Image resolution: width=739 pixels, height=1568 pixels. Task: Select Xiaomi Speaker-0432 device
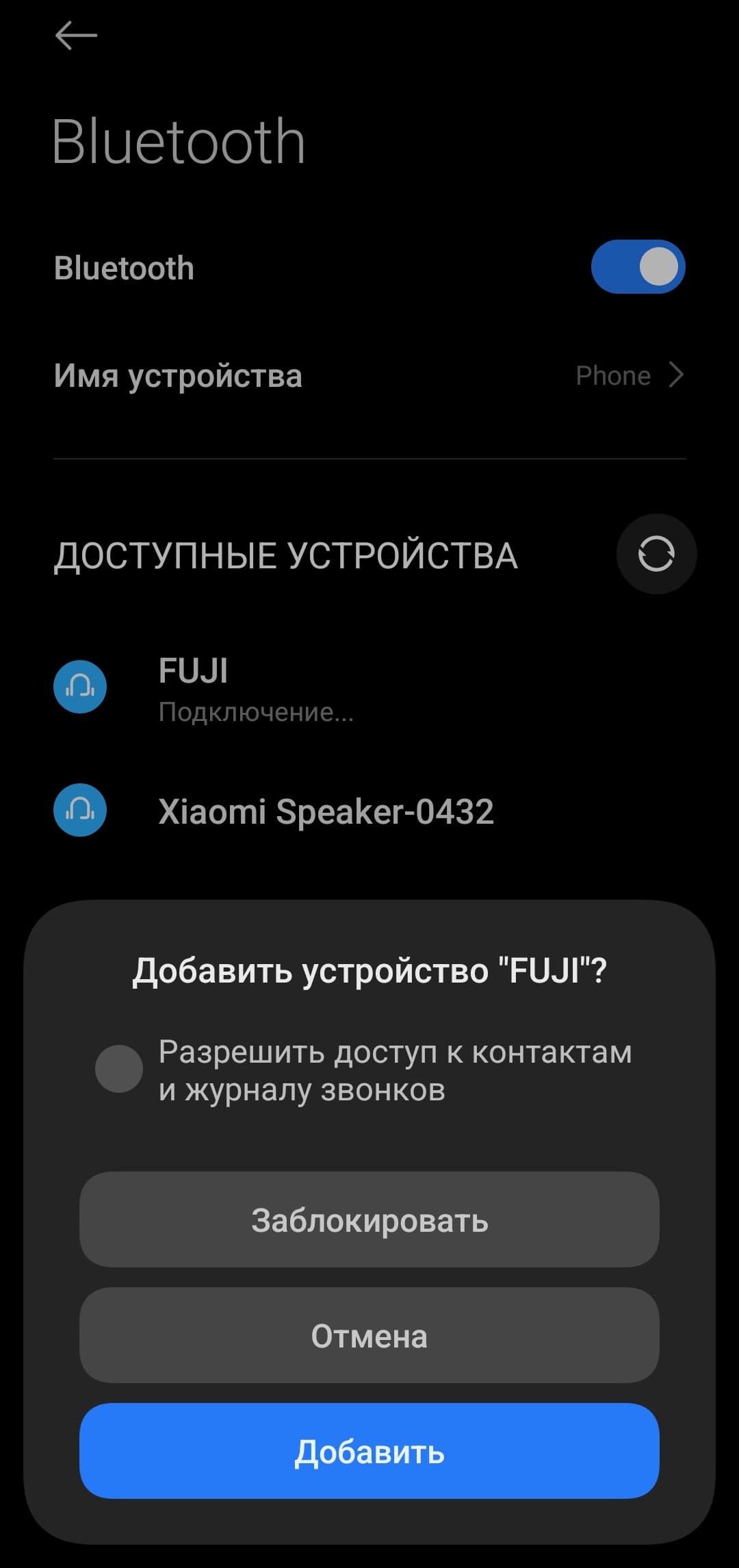(x=325, y=812)
